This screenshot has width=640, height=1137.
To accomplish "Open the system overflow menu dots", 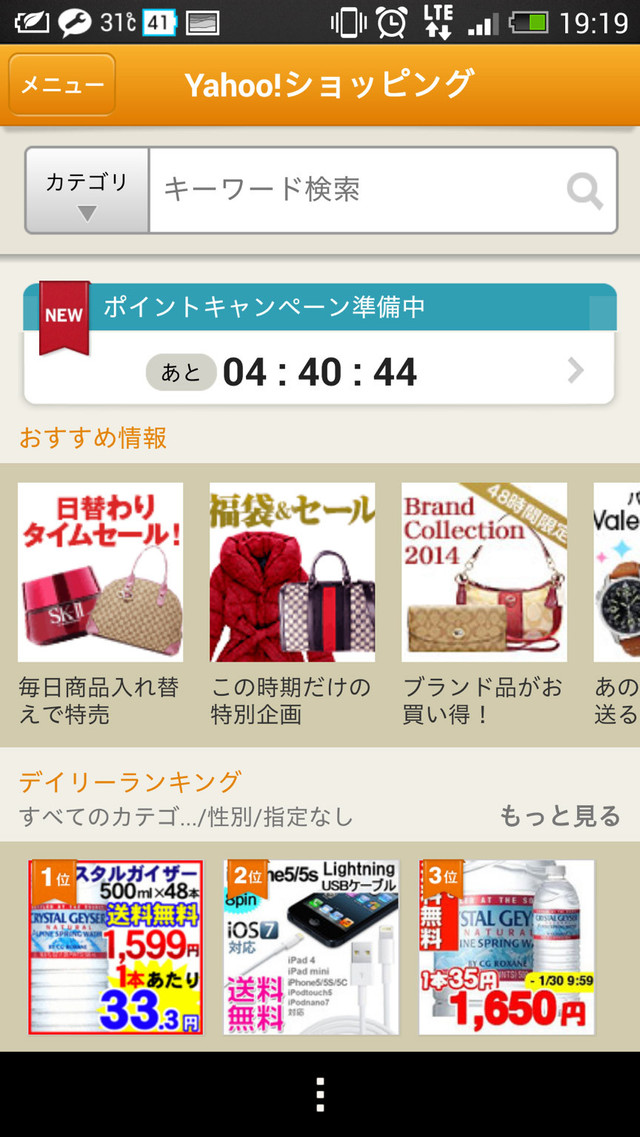I will 320,1094.
